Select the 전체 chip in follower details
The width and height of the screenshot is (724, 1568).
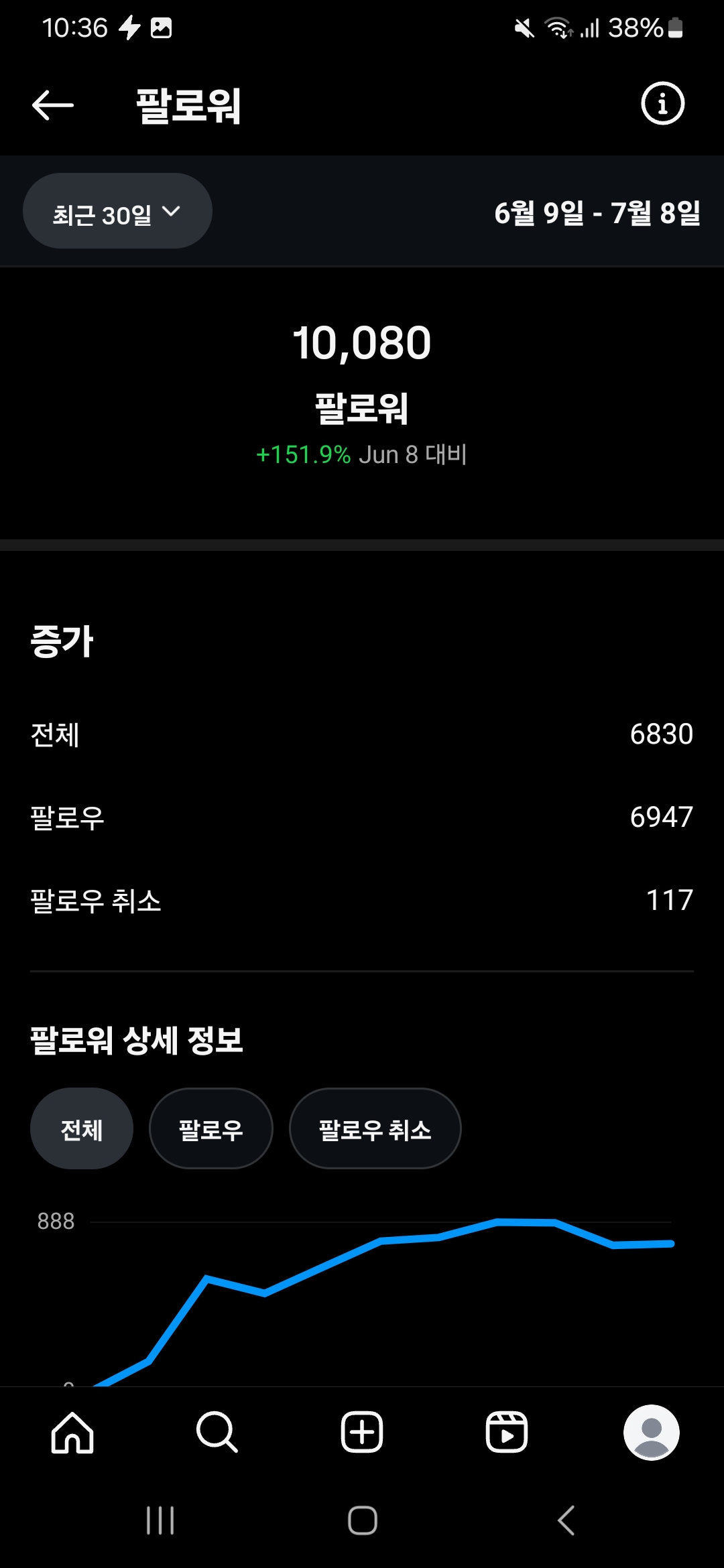[x=82, y=1129]
